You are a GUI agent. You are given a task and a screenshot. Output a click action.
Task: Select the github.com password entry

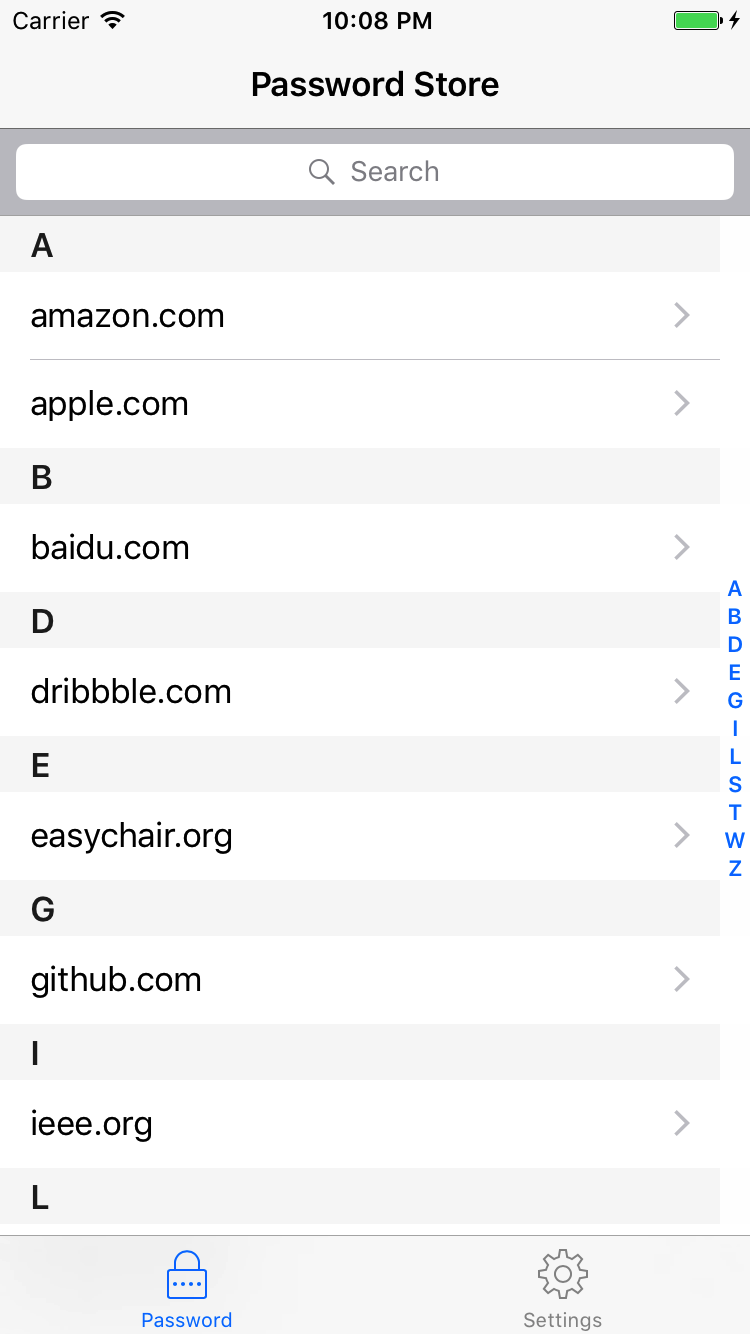click(x=360, y=980)
